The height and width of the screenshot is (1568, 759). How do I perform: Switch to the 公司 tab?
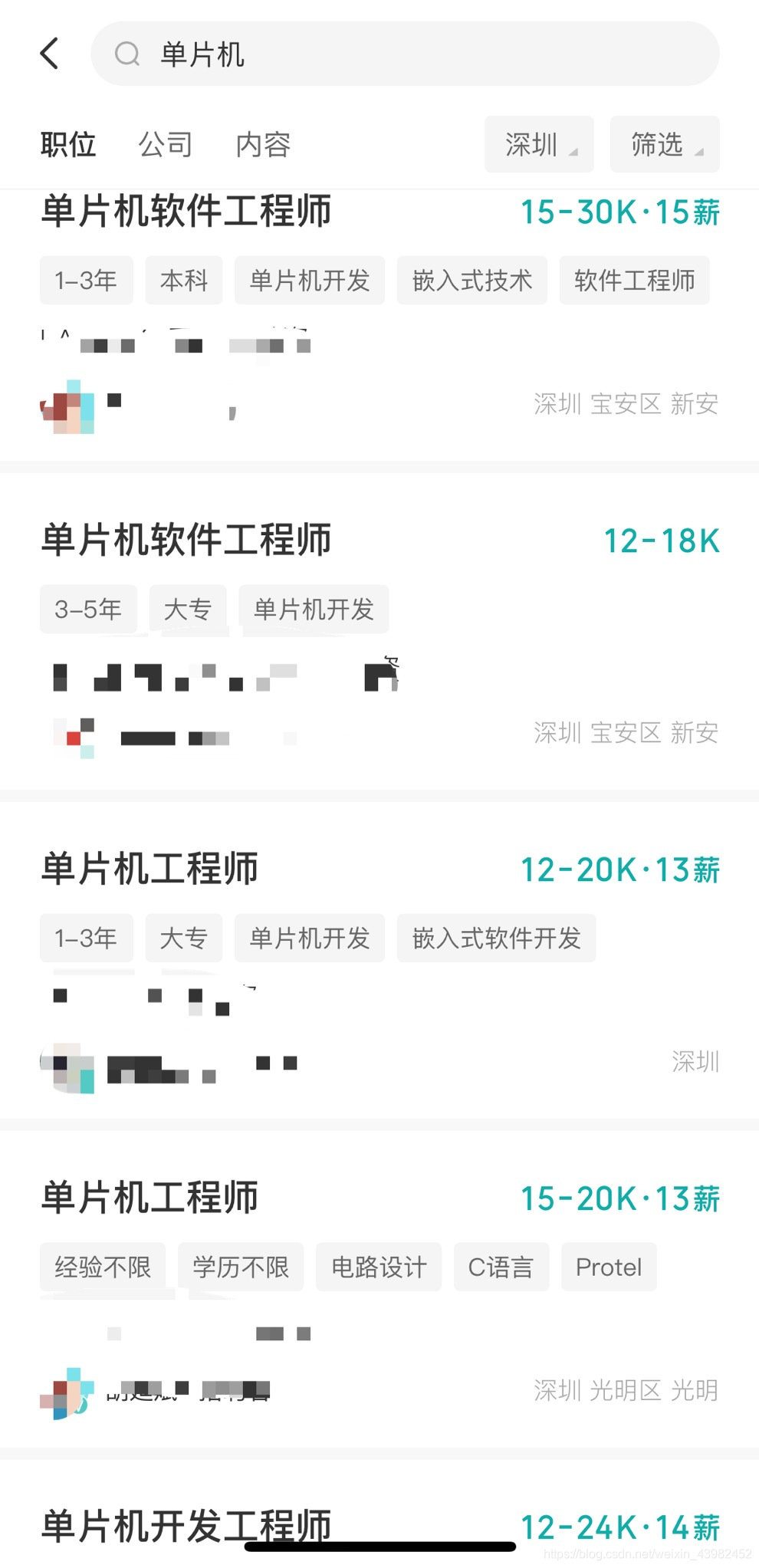point(165,144)
